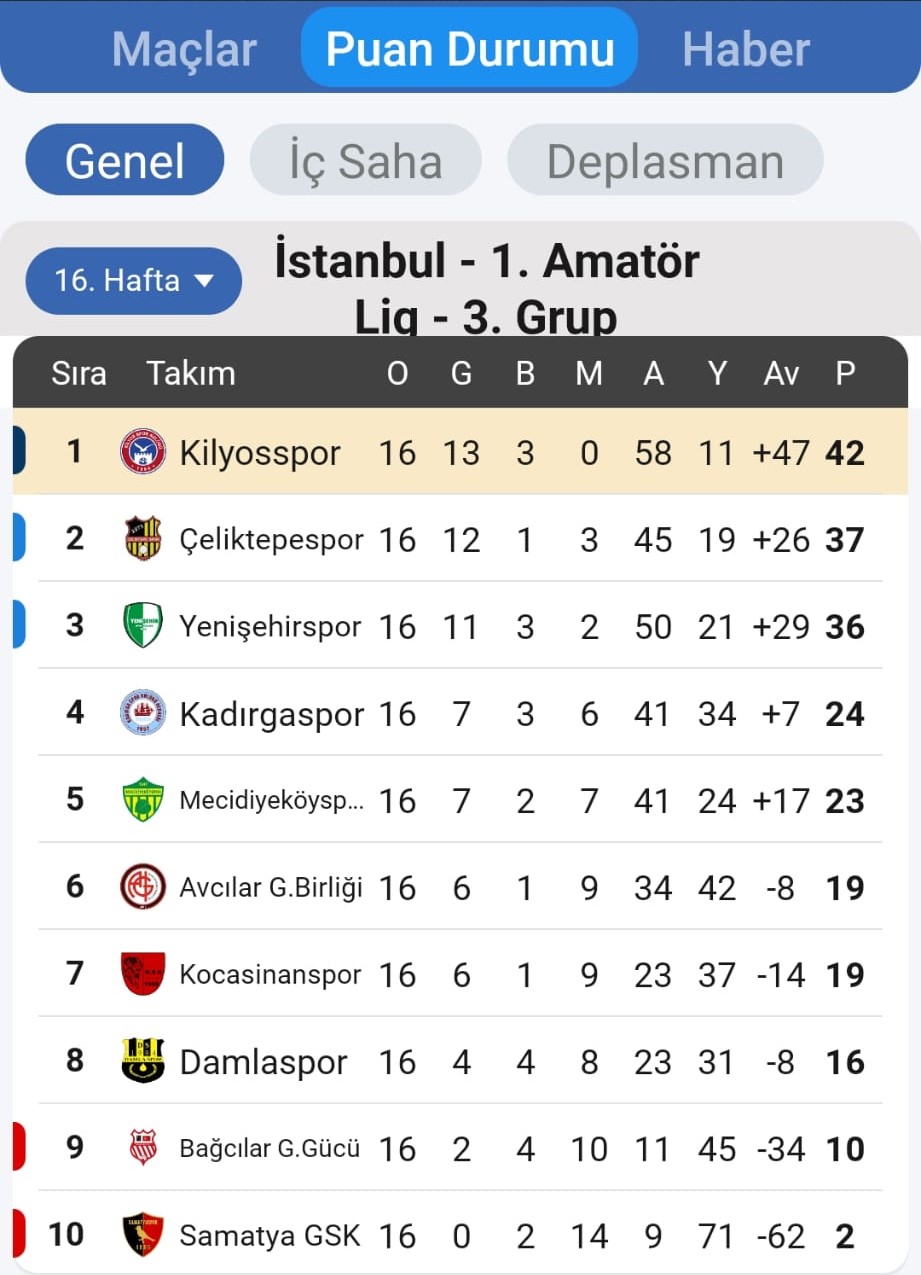The width and height of the screenshot is (921, 1275).
Task: Select the Puan Durumu tab
Action: pyautogui.click(x=469, y=50)
